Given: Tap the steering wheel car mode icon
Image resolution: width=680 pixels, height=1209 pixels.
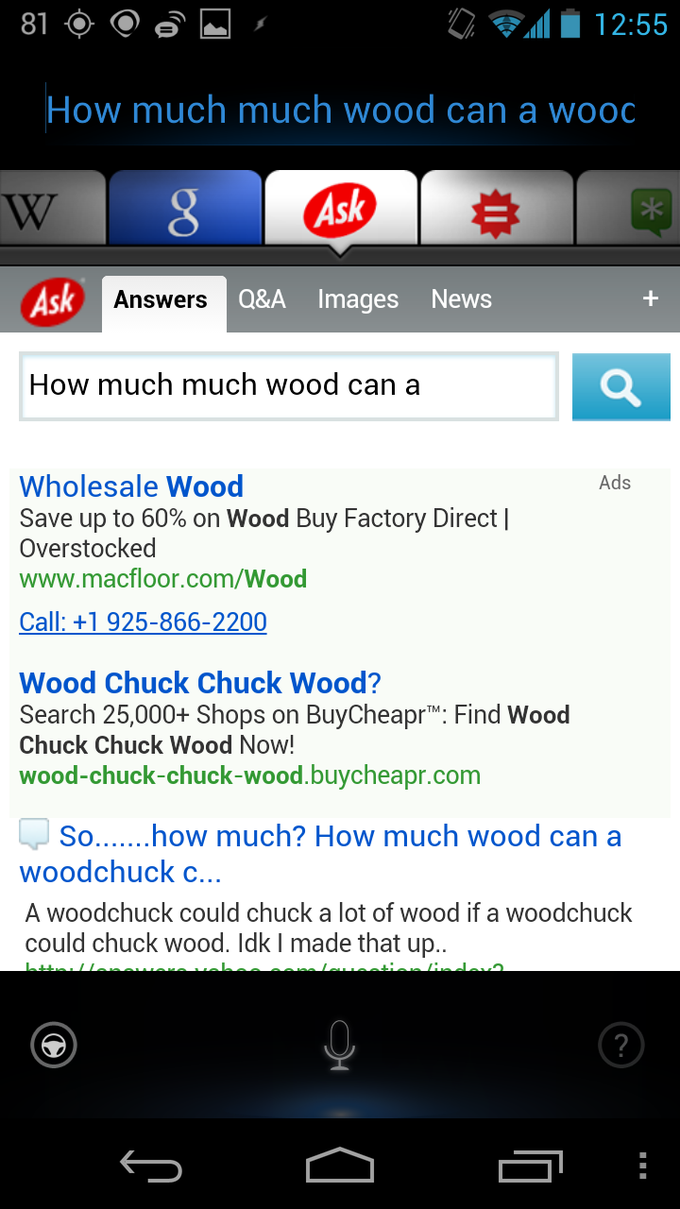Looking at the screenshot, I should pyautogui.click(x=53, y=1046).
